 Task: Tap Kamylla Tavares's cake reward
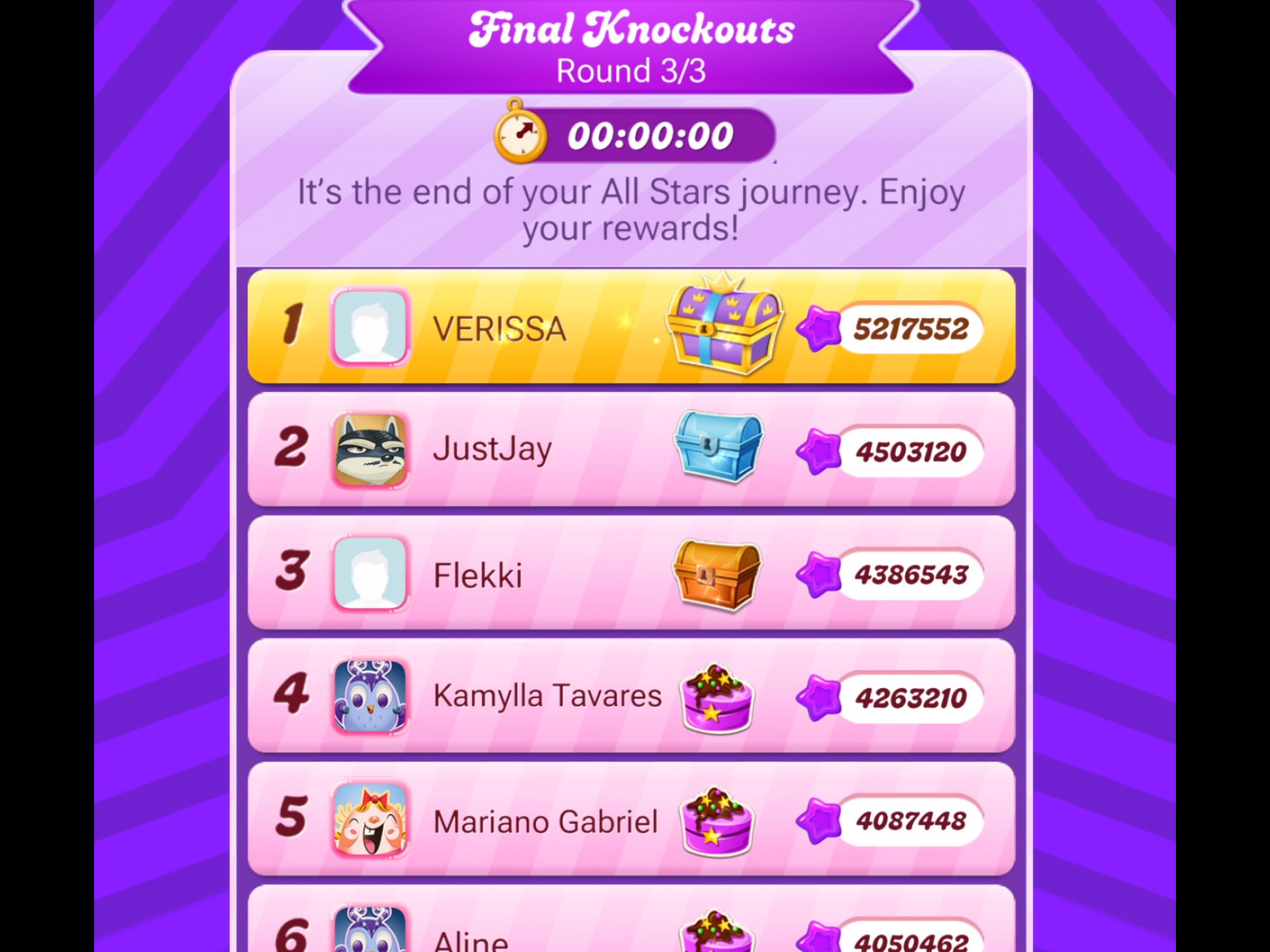[715, 698]
